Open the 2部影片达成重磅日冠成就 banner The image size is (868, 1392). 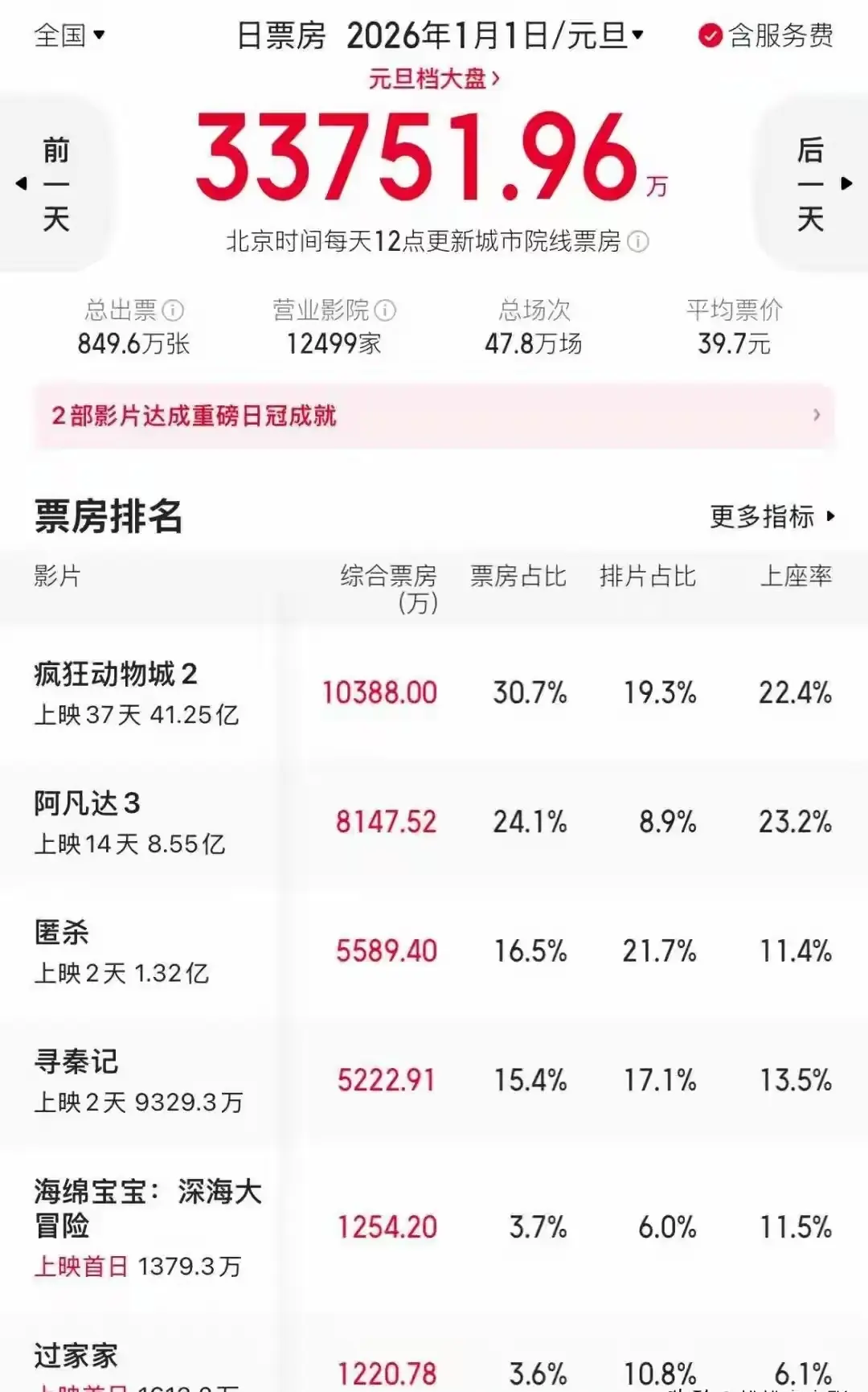(x=434, y=416)
